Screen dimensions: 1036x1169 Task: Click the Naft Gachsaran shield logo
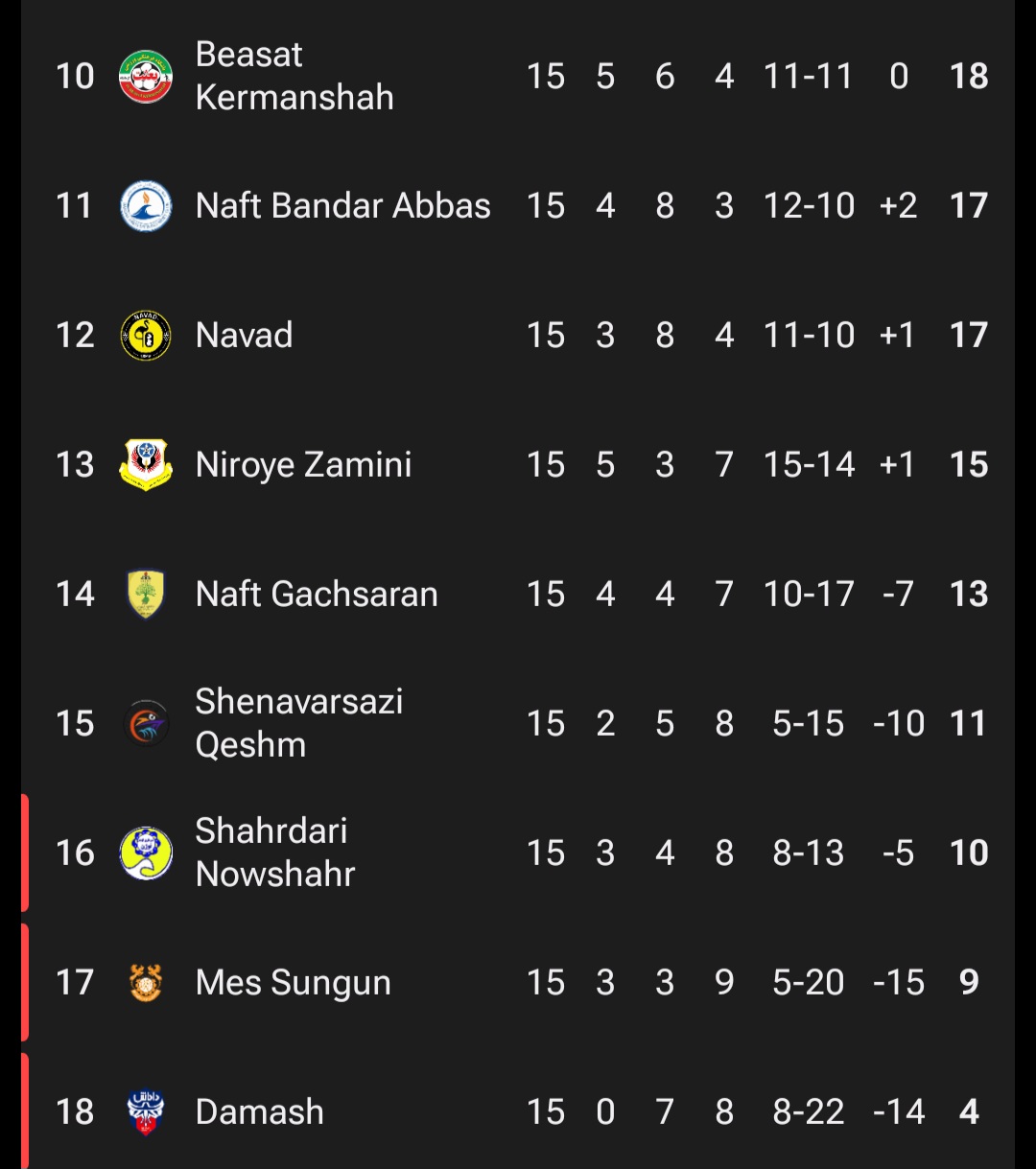[146, 594]
